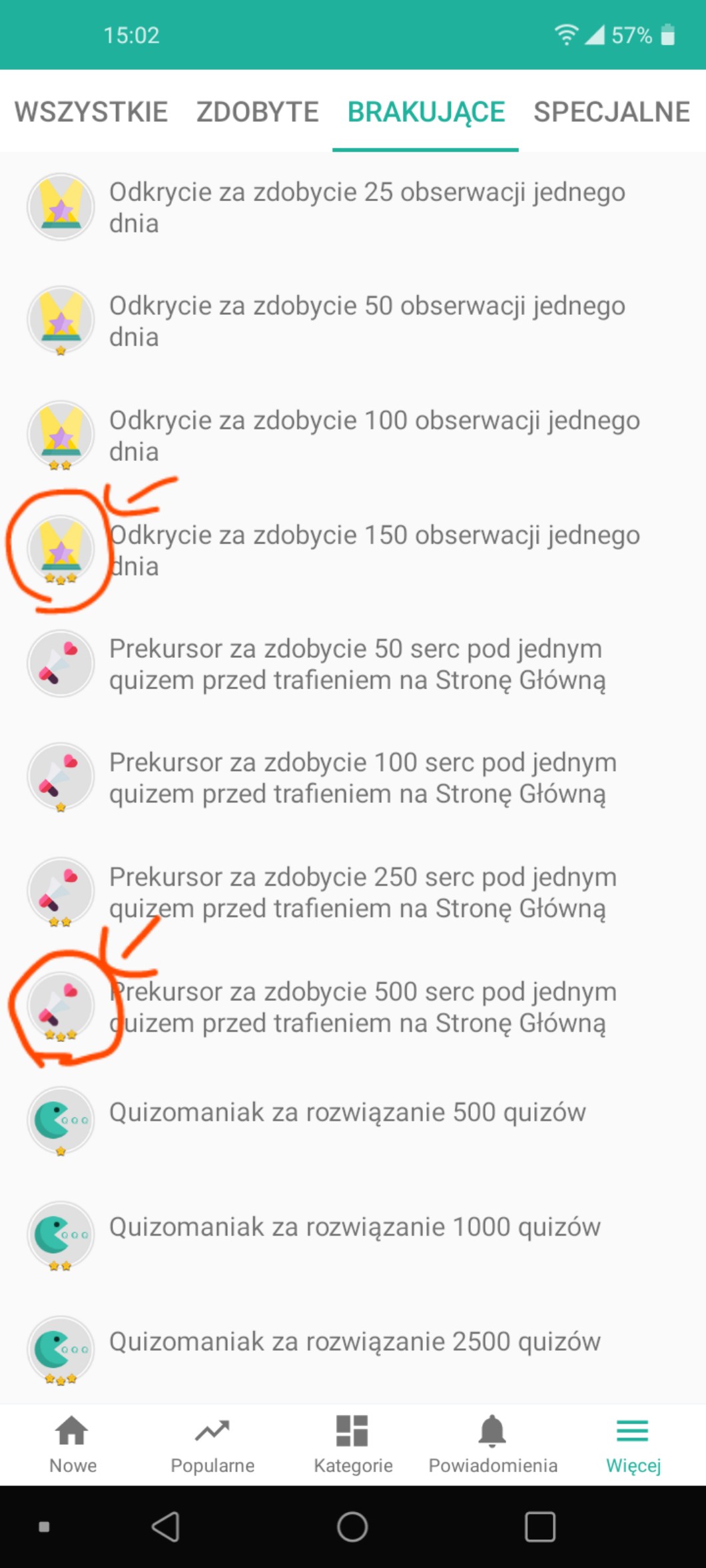Open the ZDOBYTE tab

coord(258,112)
